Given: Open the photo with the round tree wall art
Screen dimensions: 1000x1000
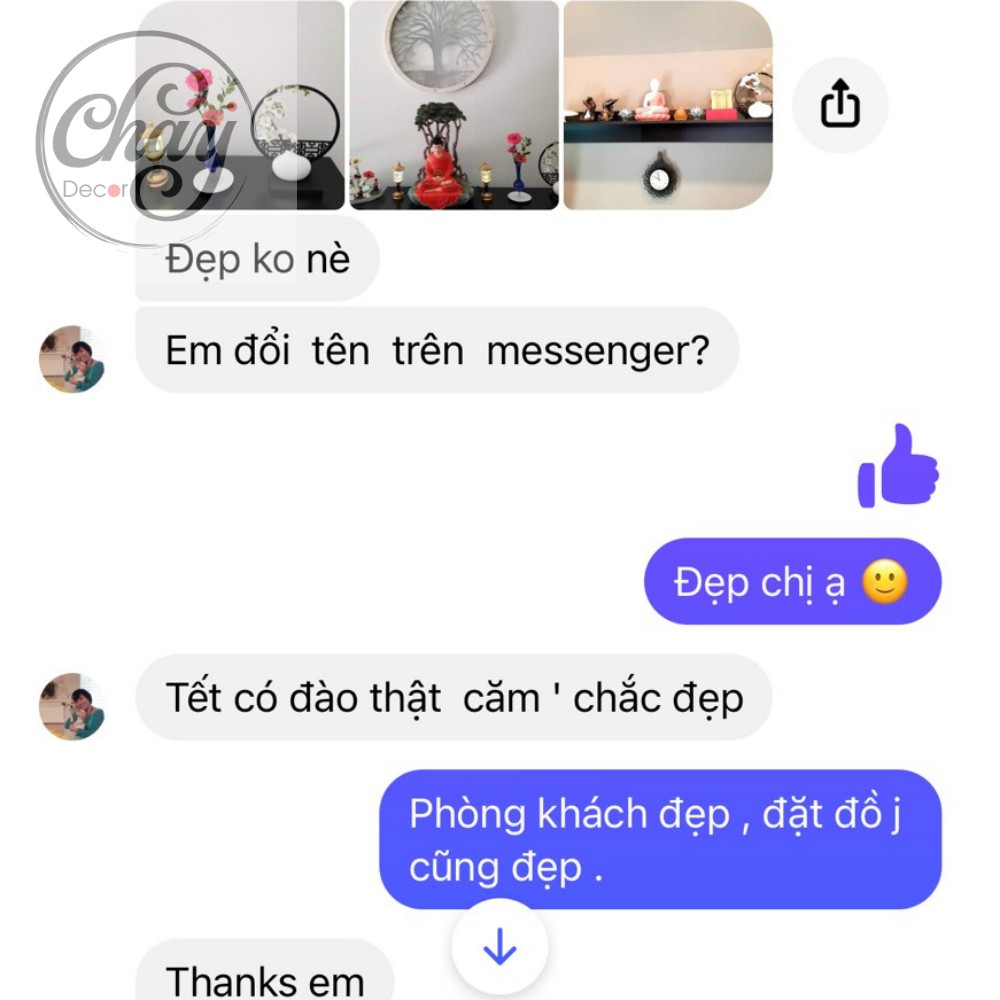Looking at the screenshot, I should (x=453, y=104).
